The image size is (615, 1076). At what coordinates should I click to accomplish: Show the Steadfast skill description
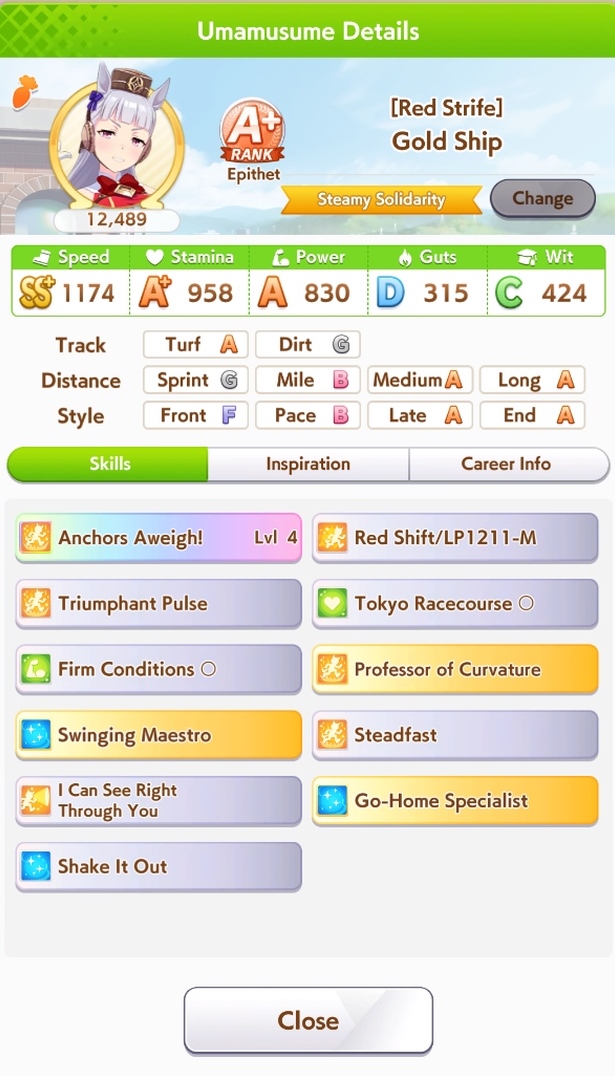(455, 736)
